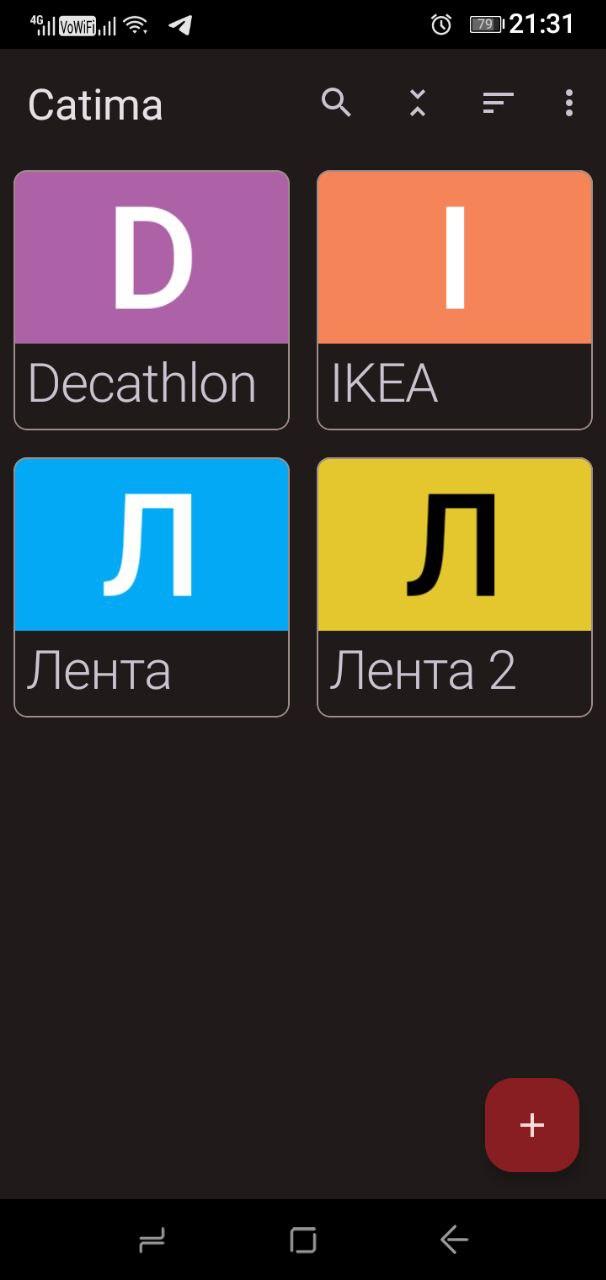
Task: Tap the collapse/expand view icon
Action: [x=417, y=102]
